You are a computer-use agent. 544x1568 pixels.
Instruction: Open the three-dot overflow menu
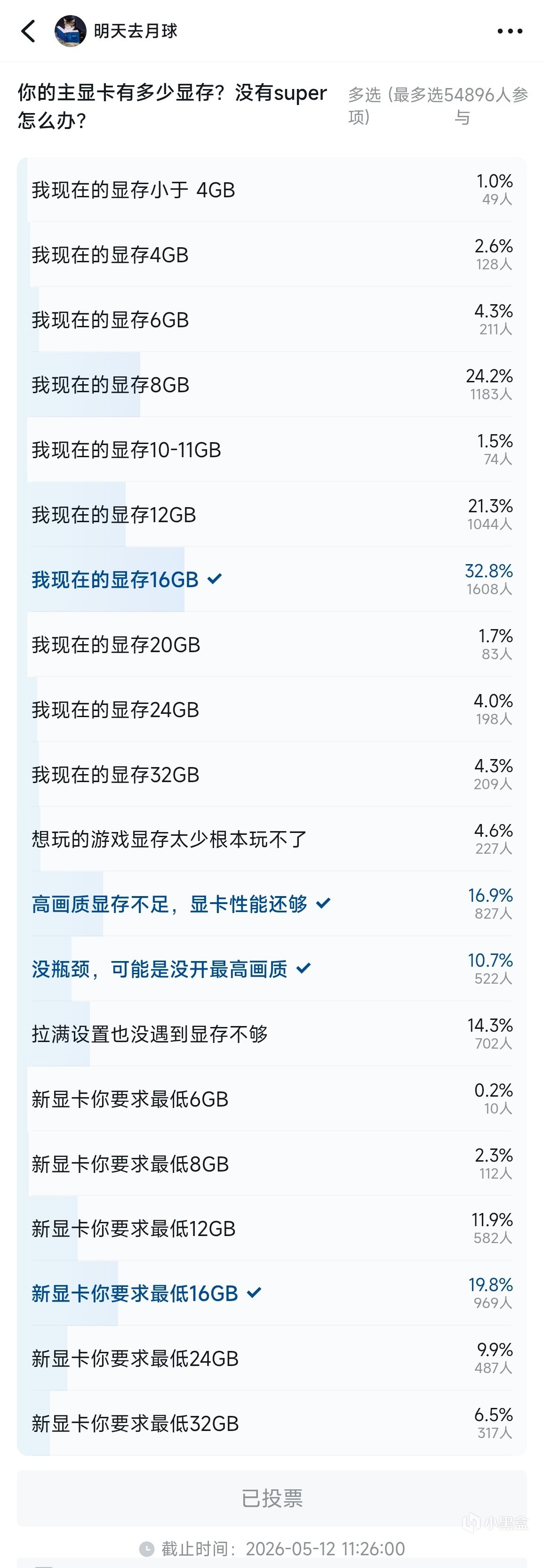tap(509, 31)
